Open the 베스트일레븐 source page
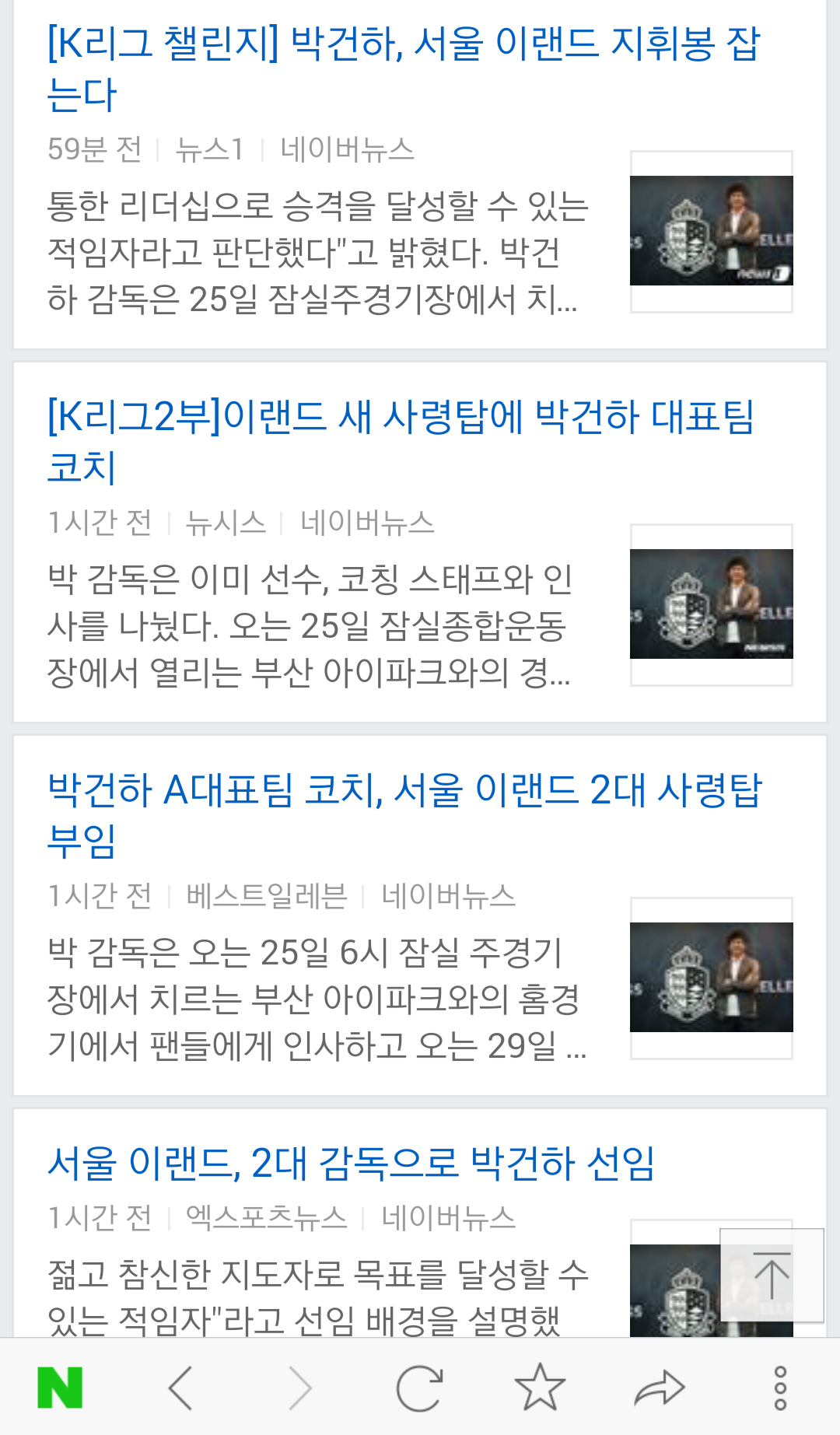The width and height of the screenshot is (840, 1435). click(x=268, y=896)
